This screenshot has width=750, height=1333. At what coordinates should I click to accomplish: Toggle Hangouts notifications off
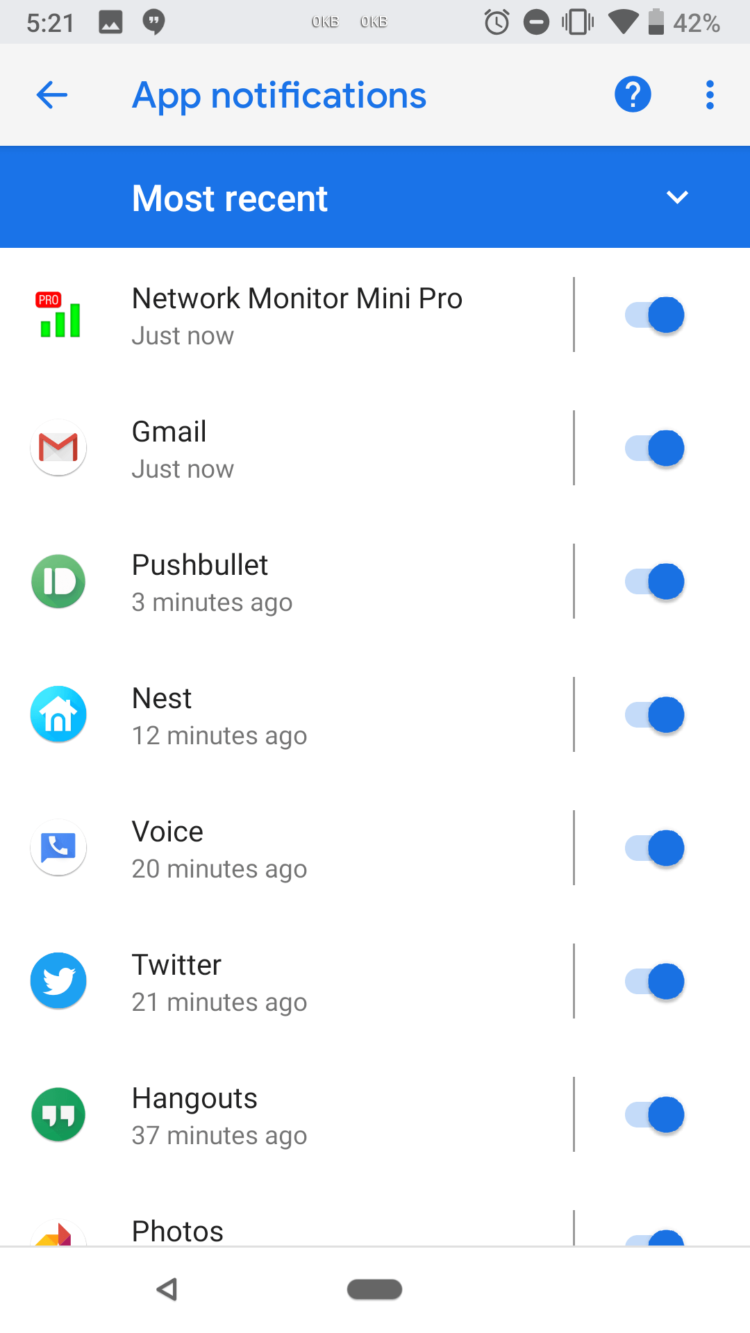pos(653,1114)
